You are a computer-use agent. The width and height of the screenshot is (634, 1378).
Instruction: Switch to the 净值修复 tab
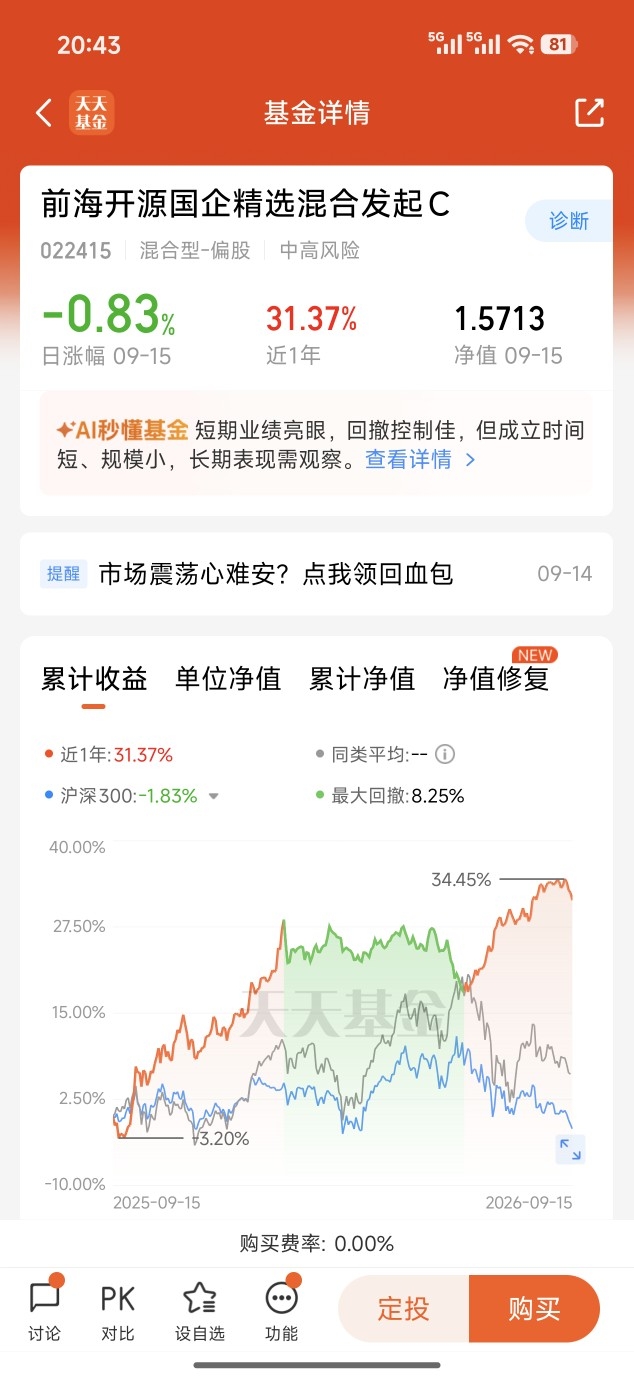click(x=496, y=679)
